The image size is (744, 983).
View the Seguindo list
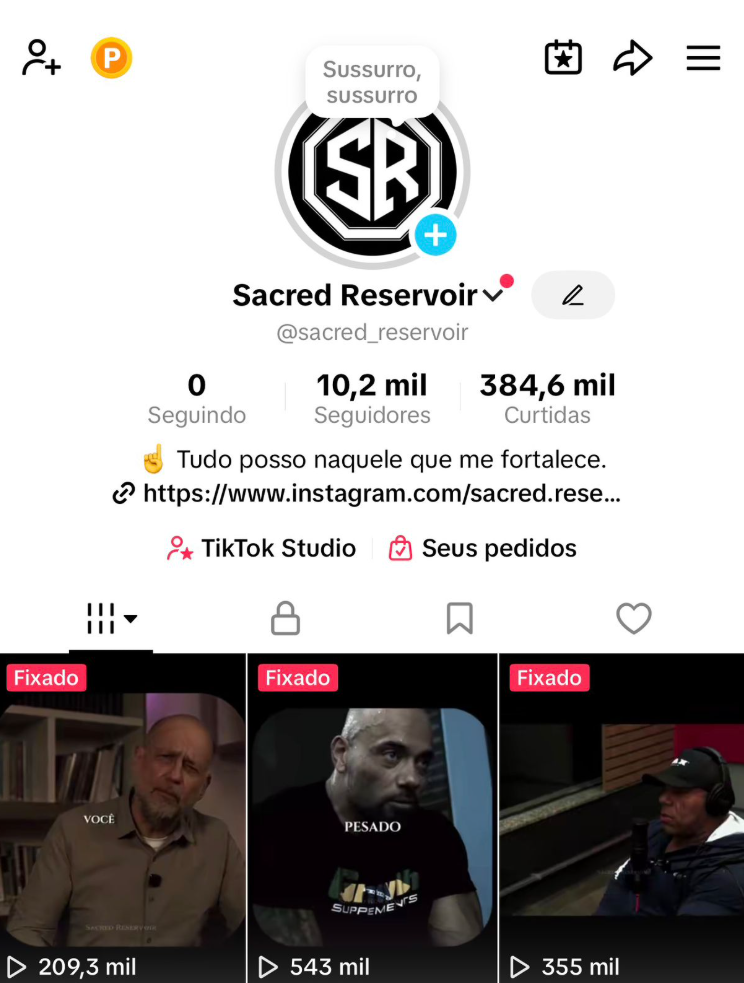click(197, 398)
